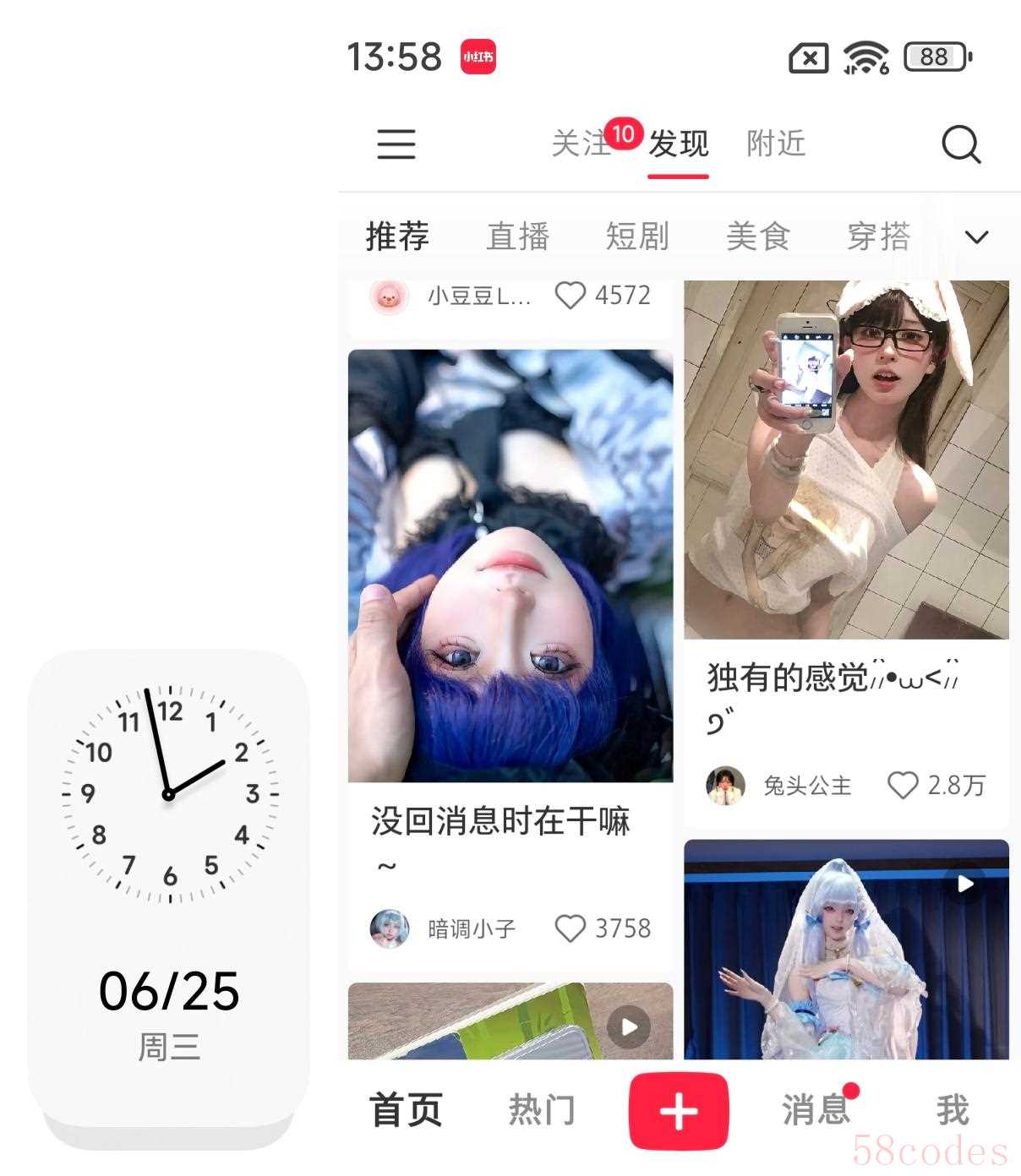Open the search magnifier icon
The image size is (1021, 1176).
(x=961, y=144)
